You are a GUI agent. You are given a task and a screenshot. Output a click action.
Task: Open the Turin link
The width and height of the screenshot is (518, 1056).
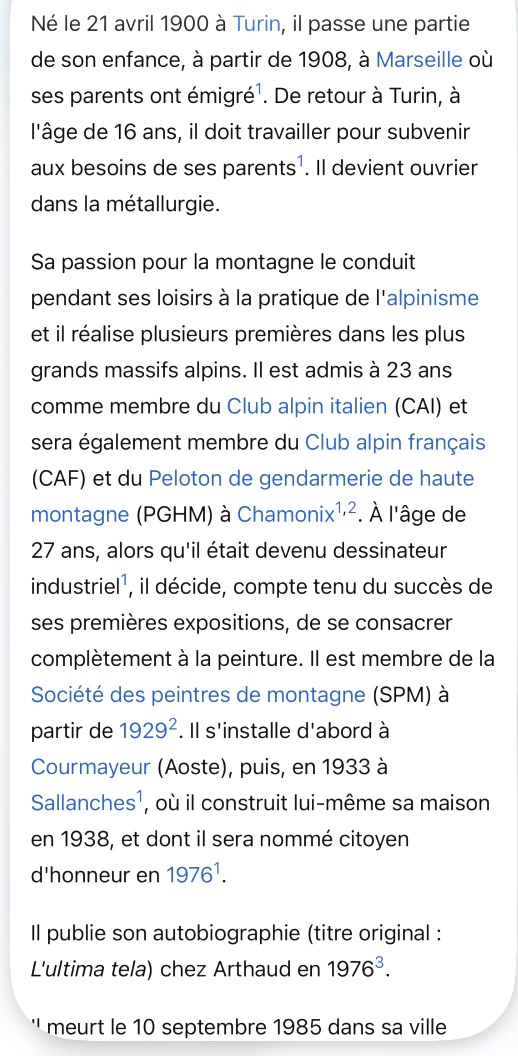click(x=255, y=24)
